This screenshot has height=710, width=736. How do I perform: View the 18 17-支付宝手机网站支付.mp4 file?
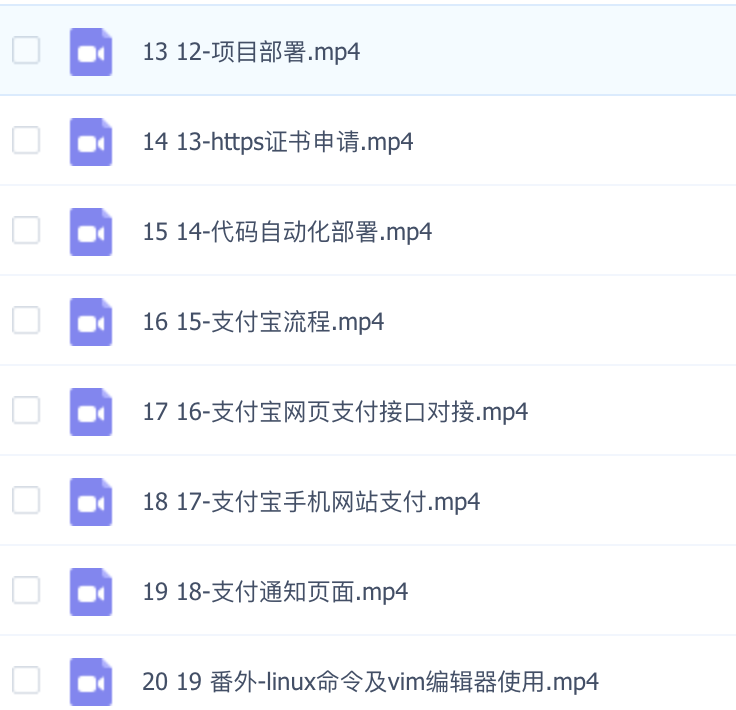tap(311, 502)
